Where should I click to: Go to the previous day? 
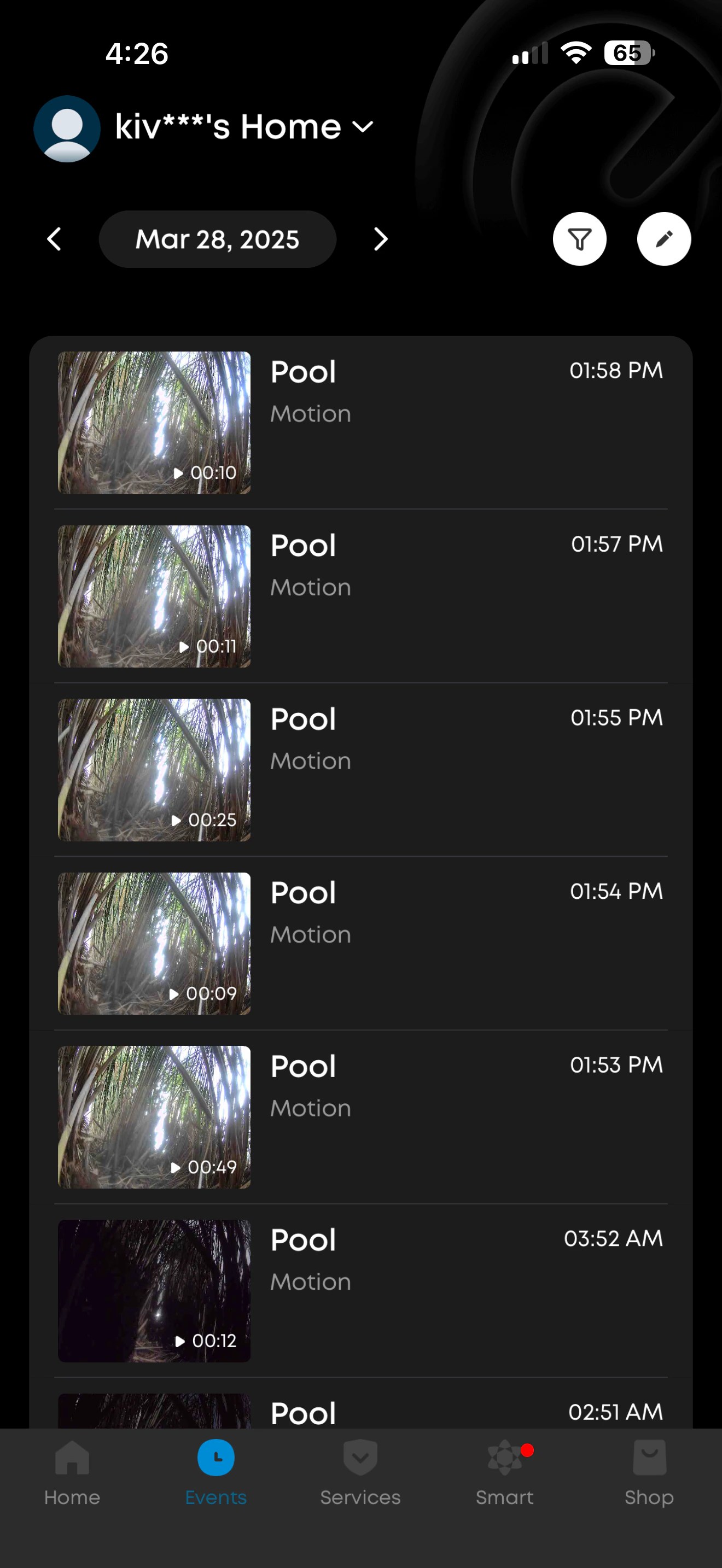tap(54, 239)
